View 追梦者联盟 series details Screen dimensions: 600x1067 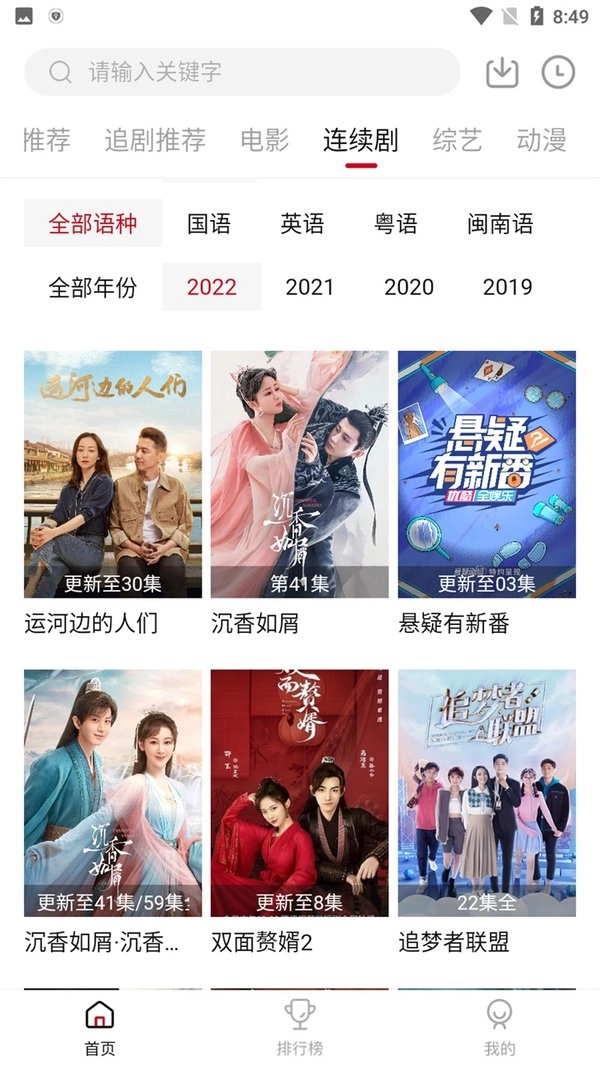coord(487,793)
